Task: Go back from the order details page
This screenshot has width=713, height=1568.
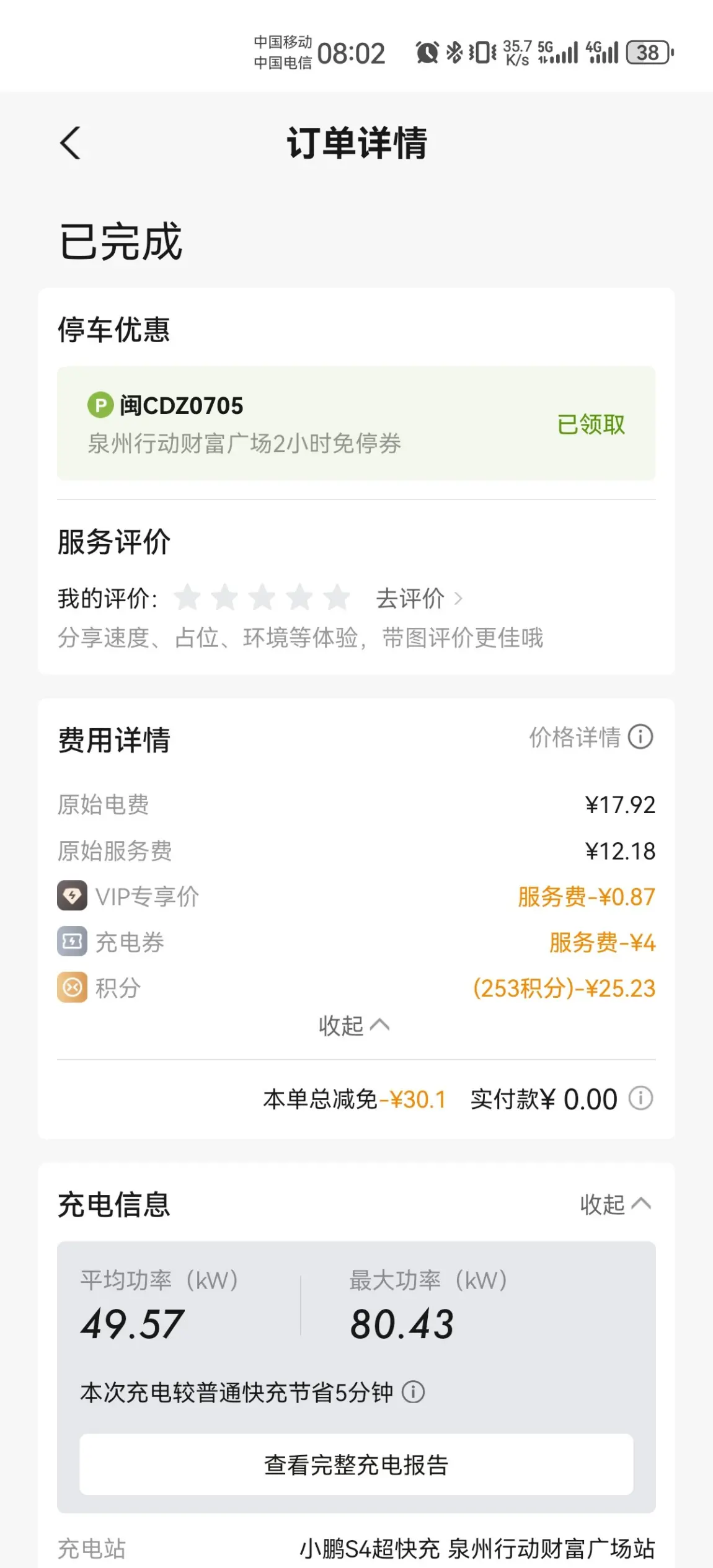Action: [70, 143]
